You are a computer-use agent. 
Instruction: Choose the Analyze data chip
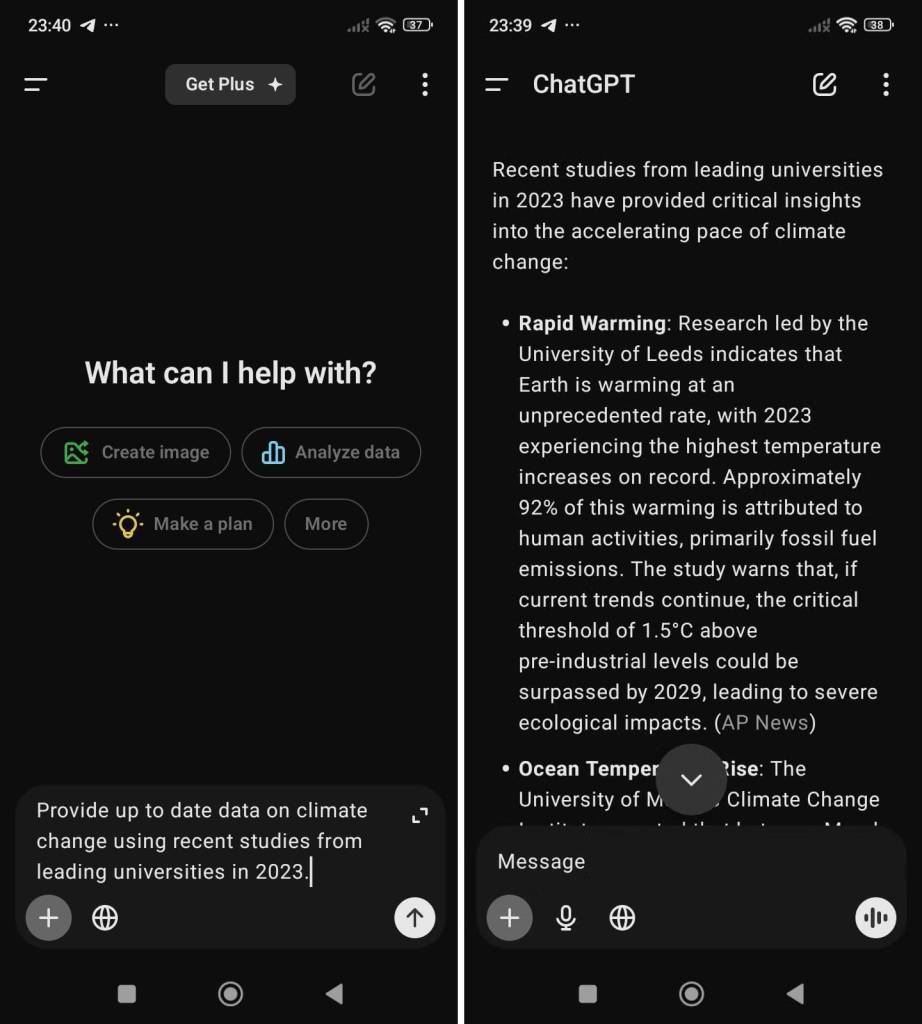click(x=331, y=452)
